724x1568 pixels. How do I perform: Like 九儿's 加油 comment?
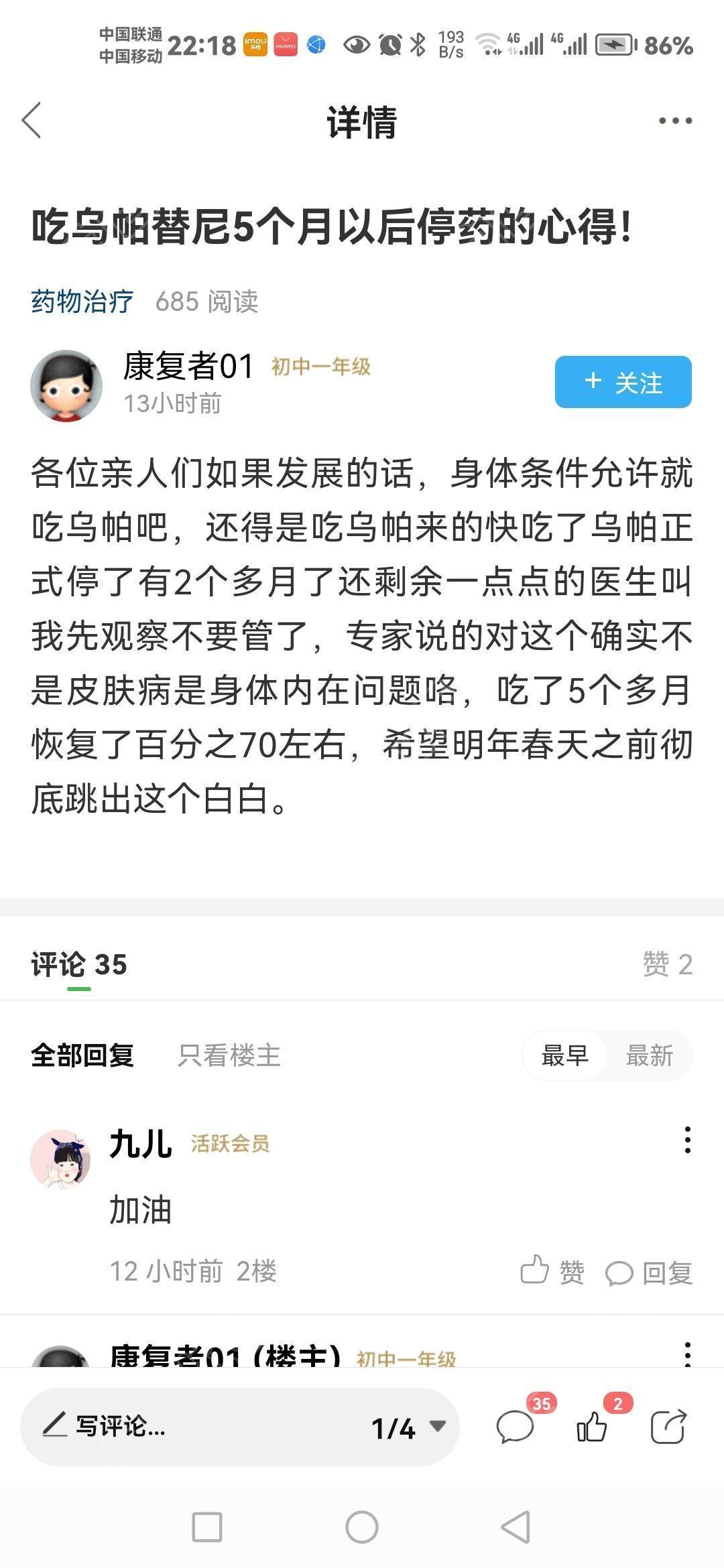552,1271
